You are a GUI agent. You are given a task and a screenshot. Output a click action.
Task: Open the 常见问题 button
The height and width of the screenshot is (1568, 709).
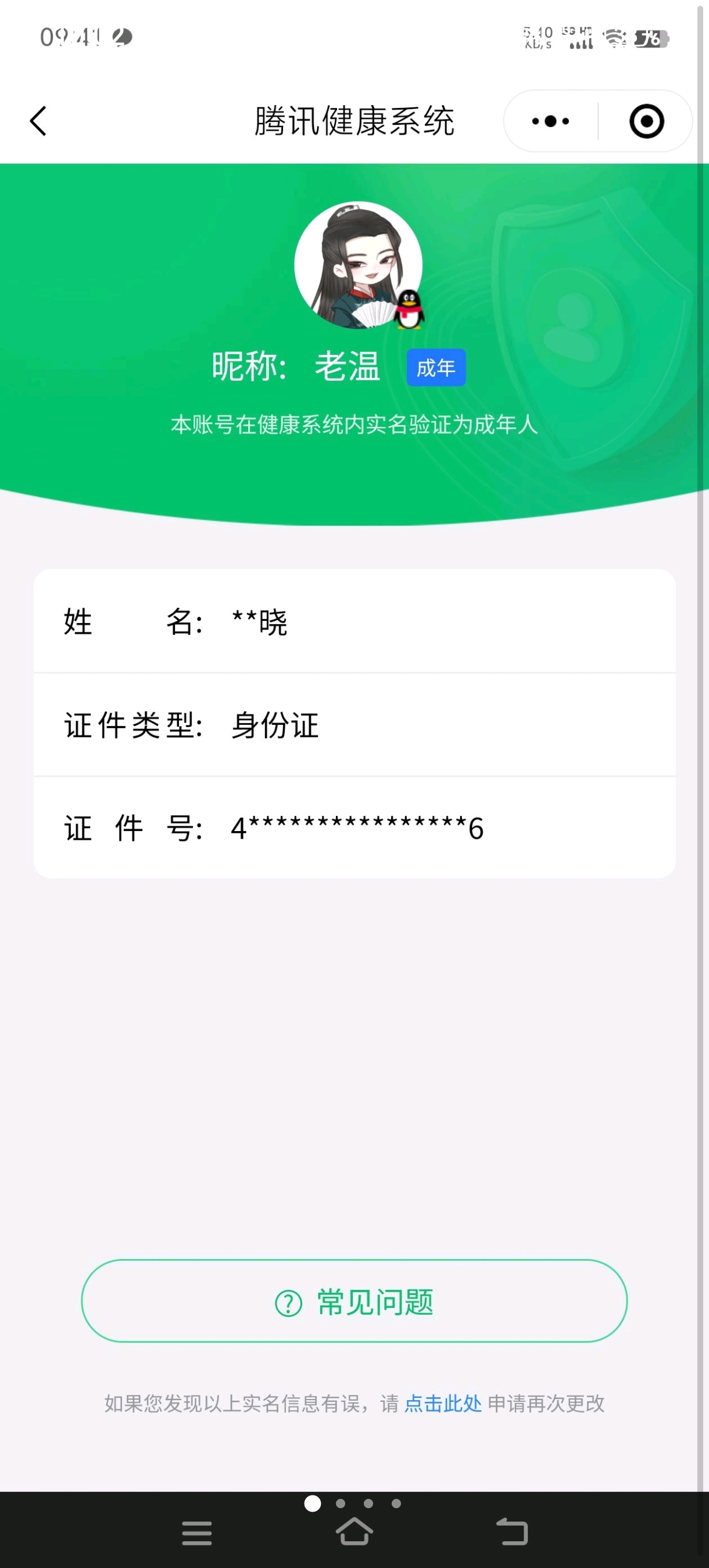[354, 1301]
